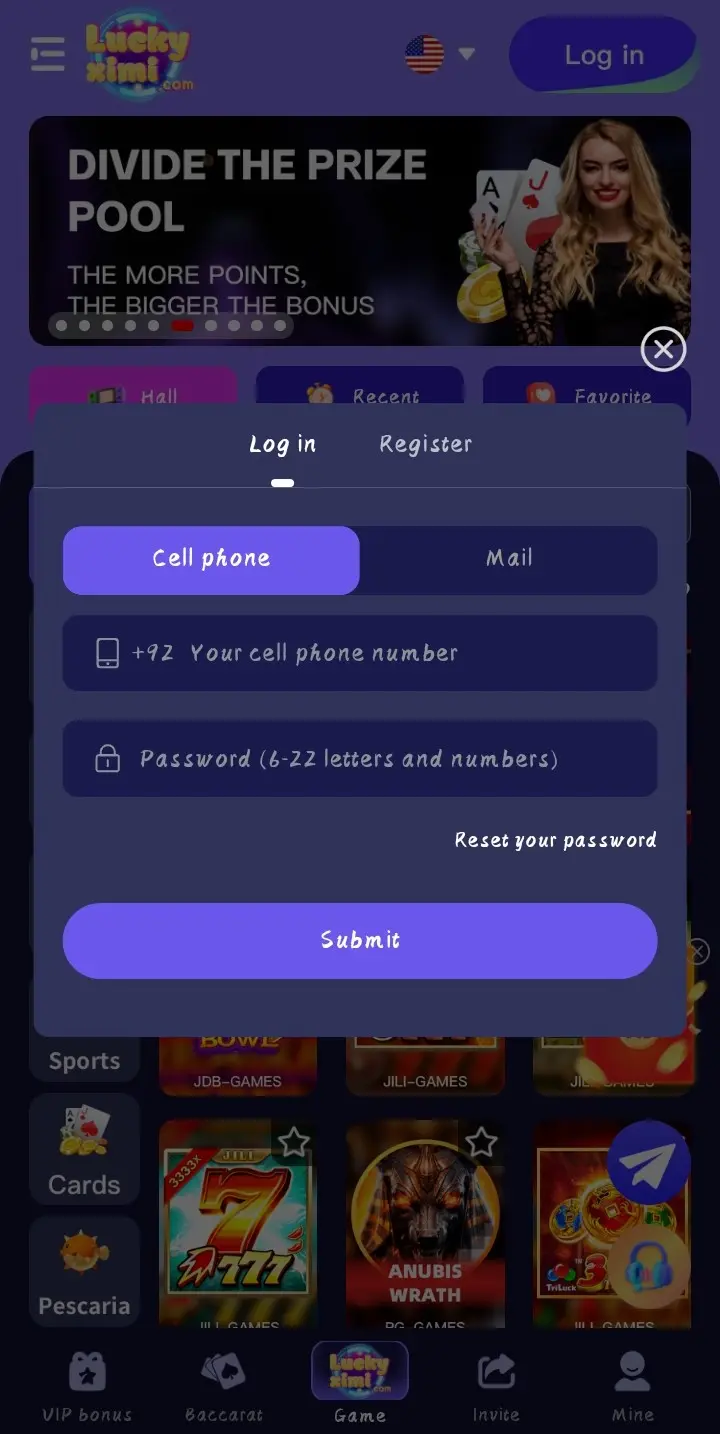The image size is (720, 1434).
Task: Open the hamburger menu
Action: [x=47, y=54]
